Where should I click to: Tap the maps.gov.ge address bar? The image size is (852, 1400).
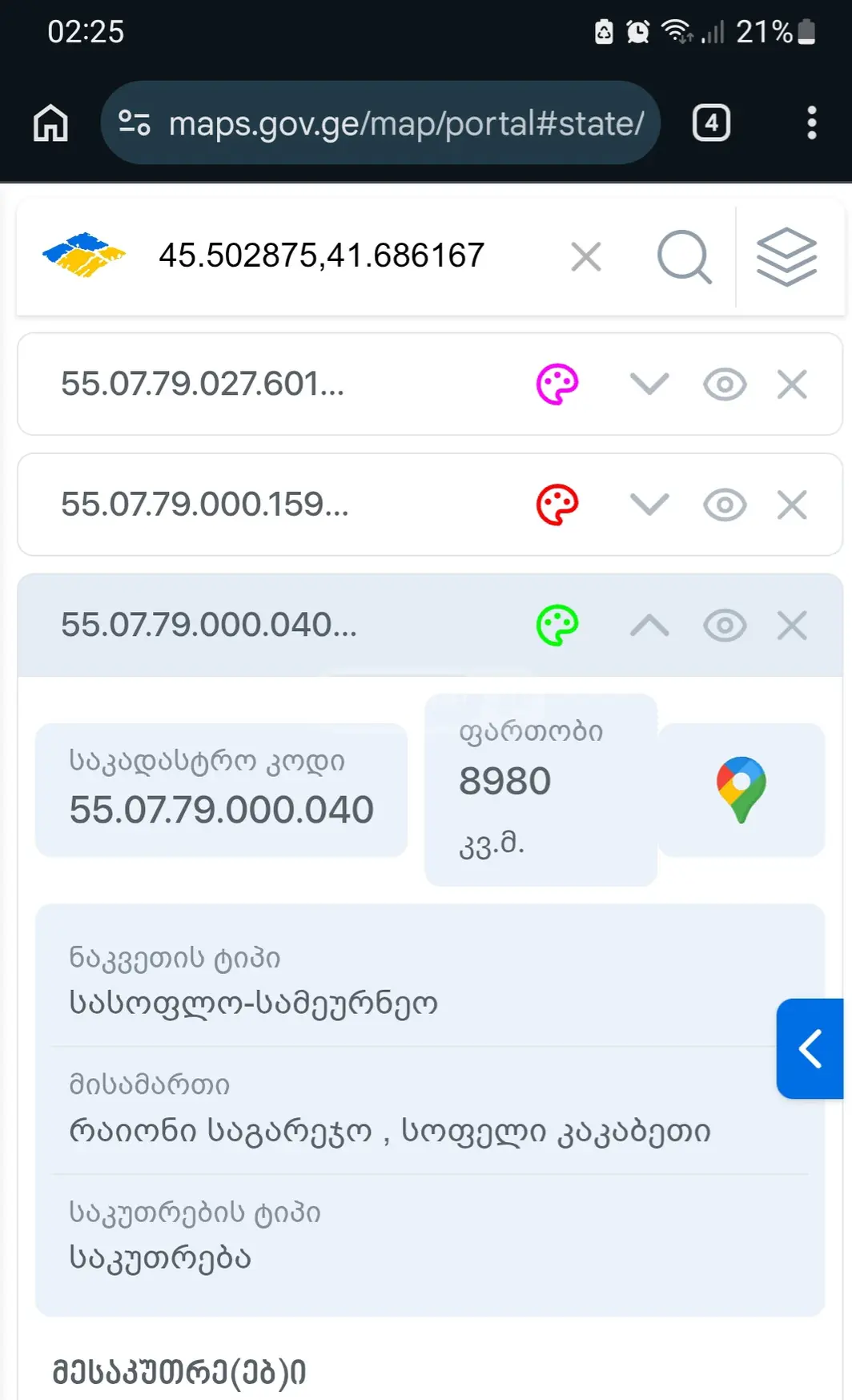(x=380, y=123)
